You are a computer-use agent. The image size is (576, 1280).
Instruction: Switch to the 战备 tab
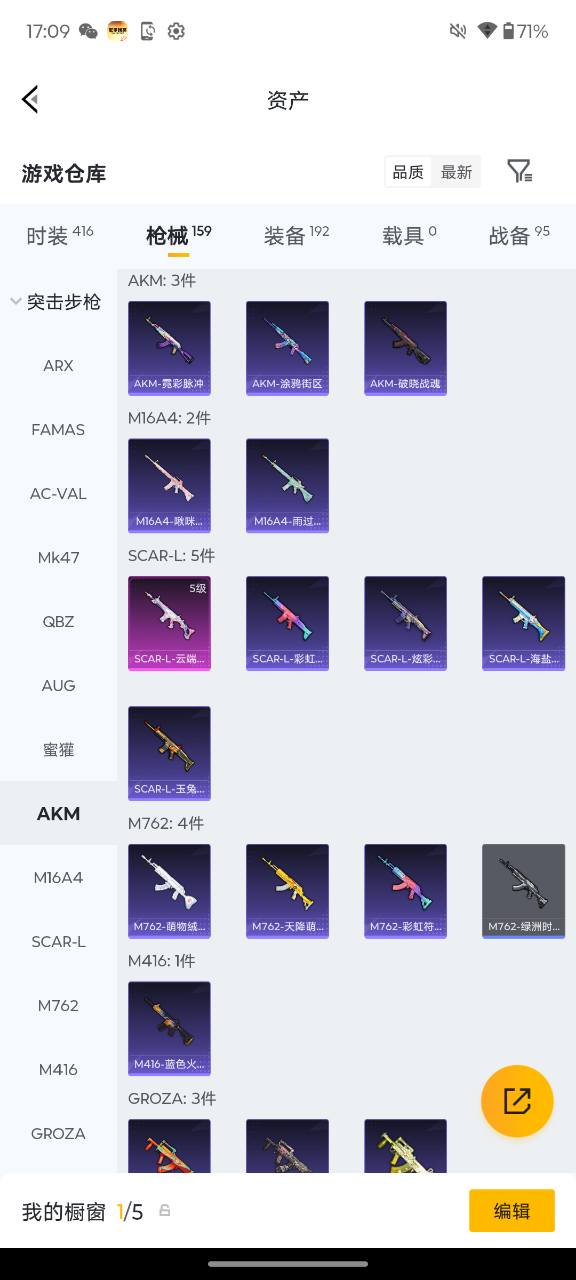[x=519, y=235]
